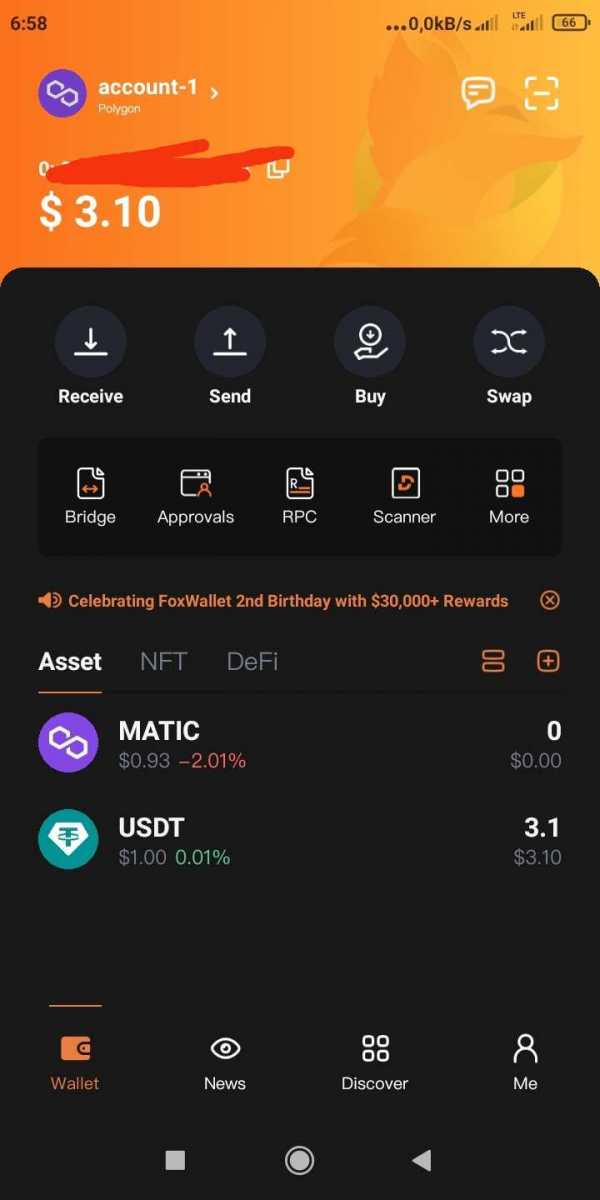Open the Bridge tool
Image resolution: width=600 pixels, height=1200 pixels.
tap(90, 496)
